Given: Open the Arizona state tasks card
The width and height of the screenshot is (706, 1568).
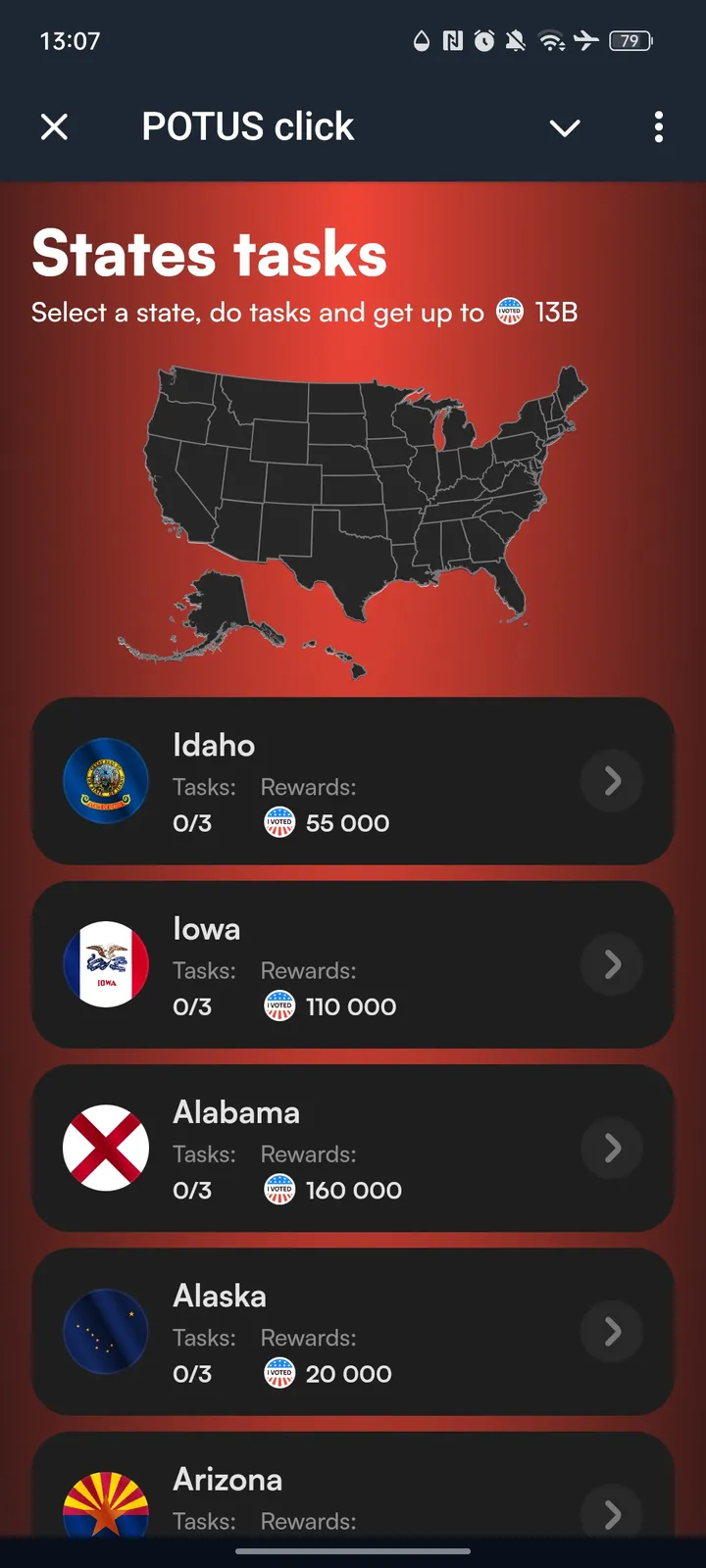Looking at the screenshot, I should [353, 1494].
